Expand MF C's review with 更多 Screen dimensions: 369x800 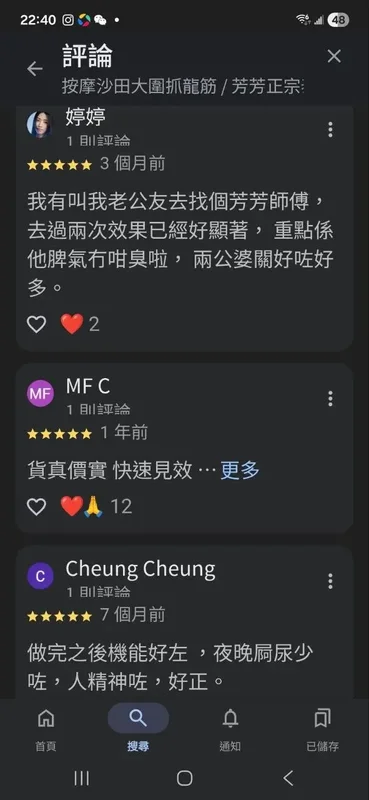240,470
